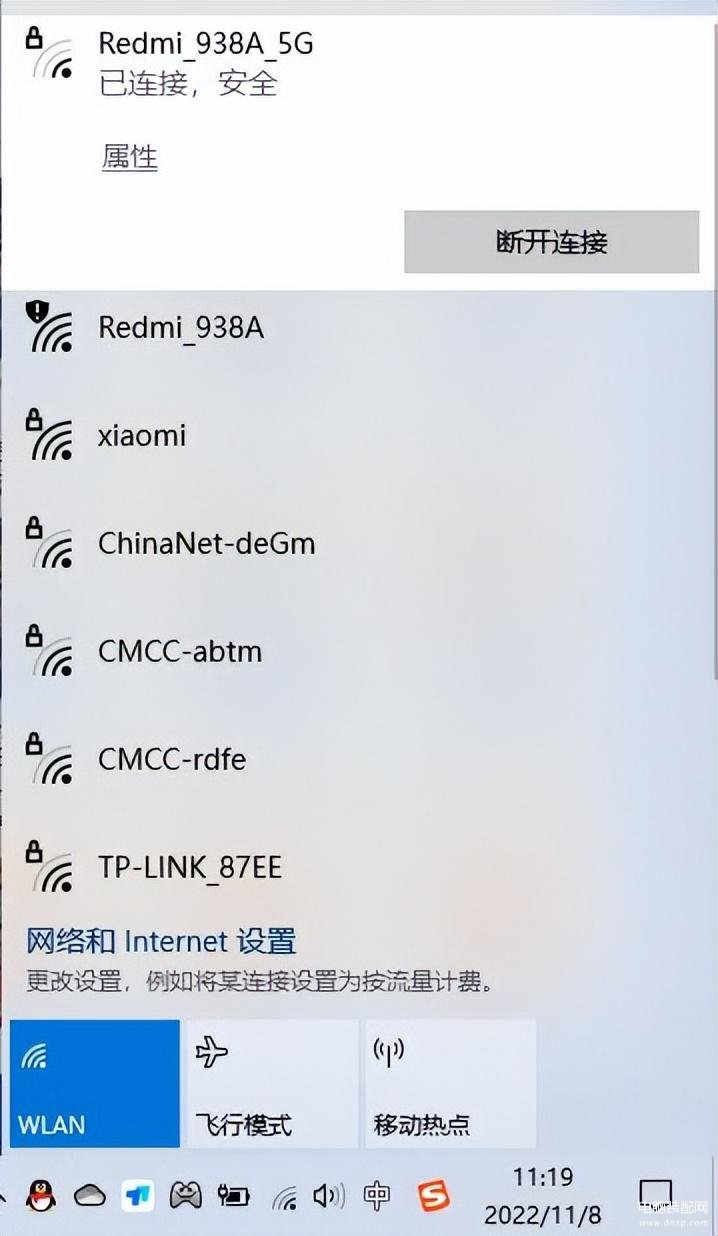Choose the ChinaNet-deGm network

click(206, 543)
